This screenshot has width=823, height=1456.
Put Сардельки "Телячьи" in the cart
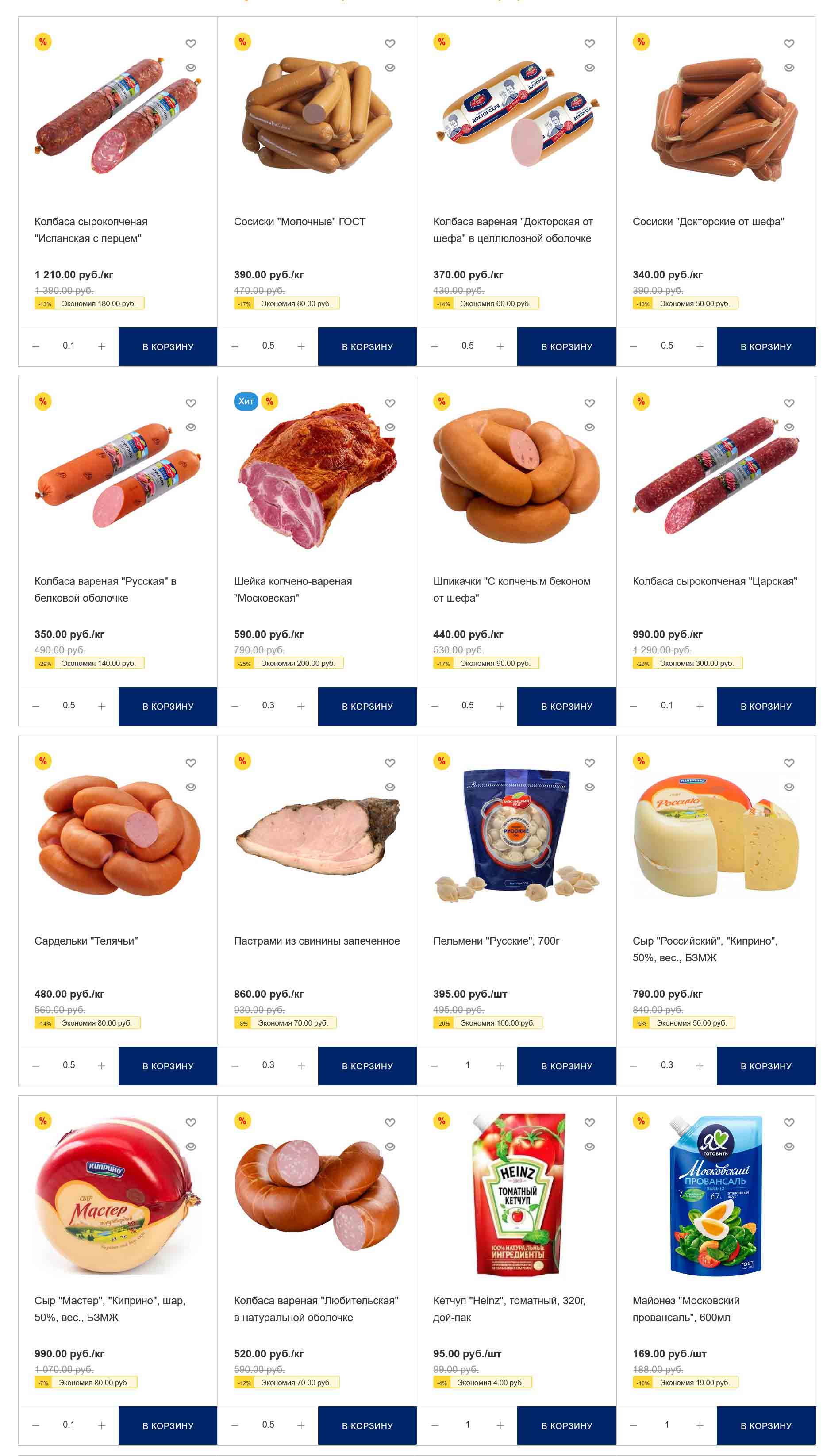[168, 1065]
